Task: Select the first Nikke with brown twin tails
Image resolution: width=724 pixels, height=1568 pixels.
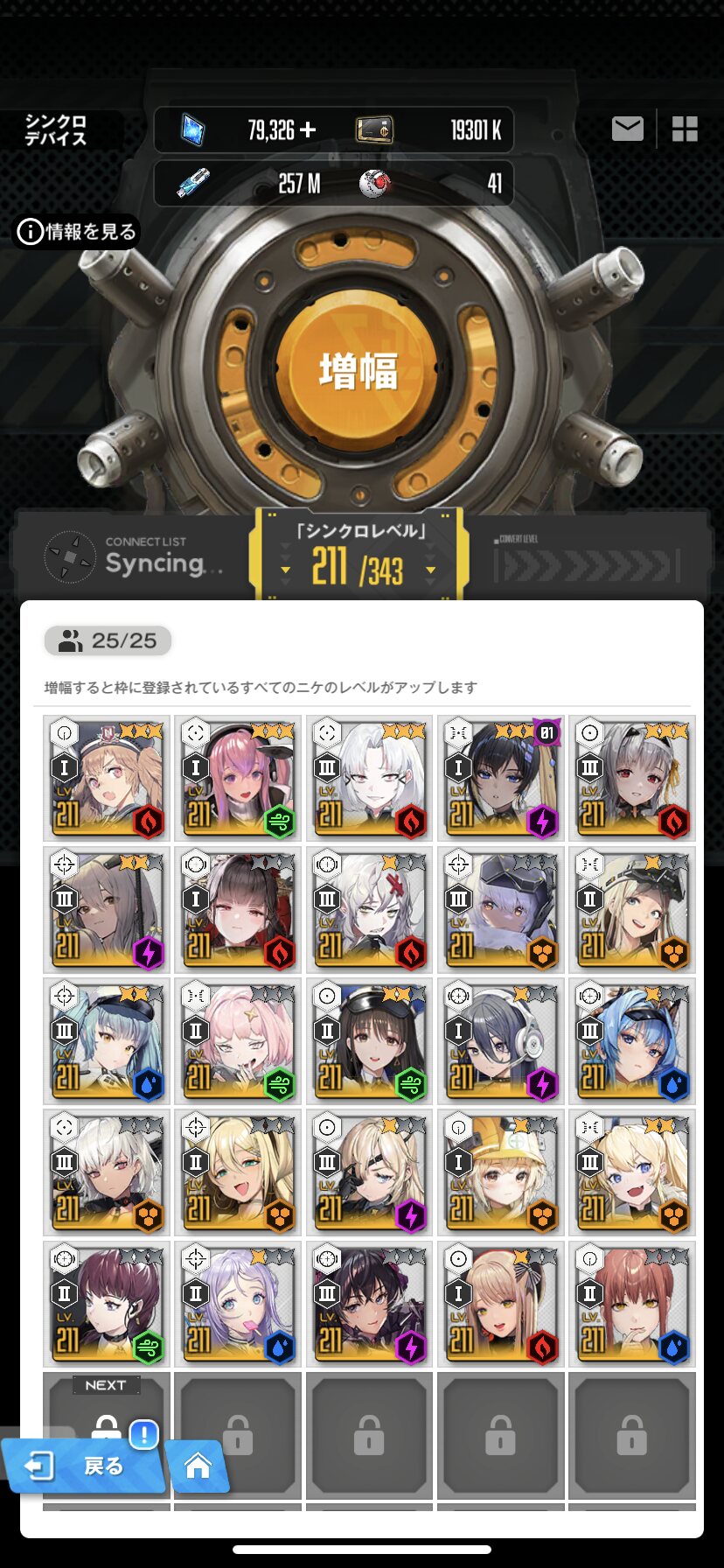Action: (107, 779)
